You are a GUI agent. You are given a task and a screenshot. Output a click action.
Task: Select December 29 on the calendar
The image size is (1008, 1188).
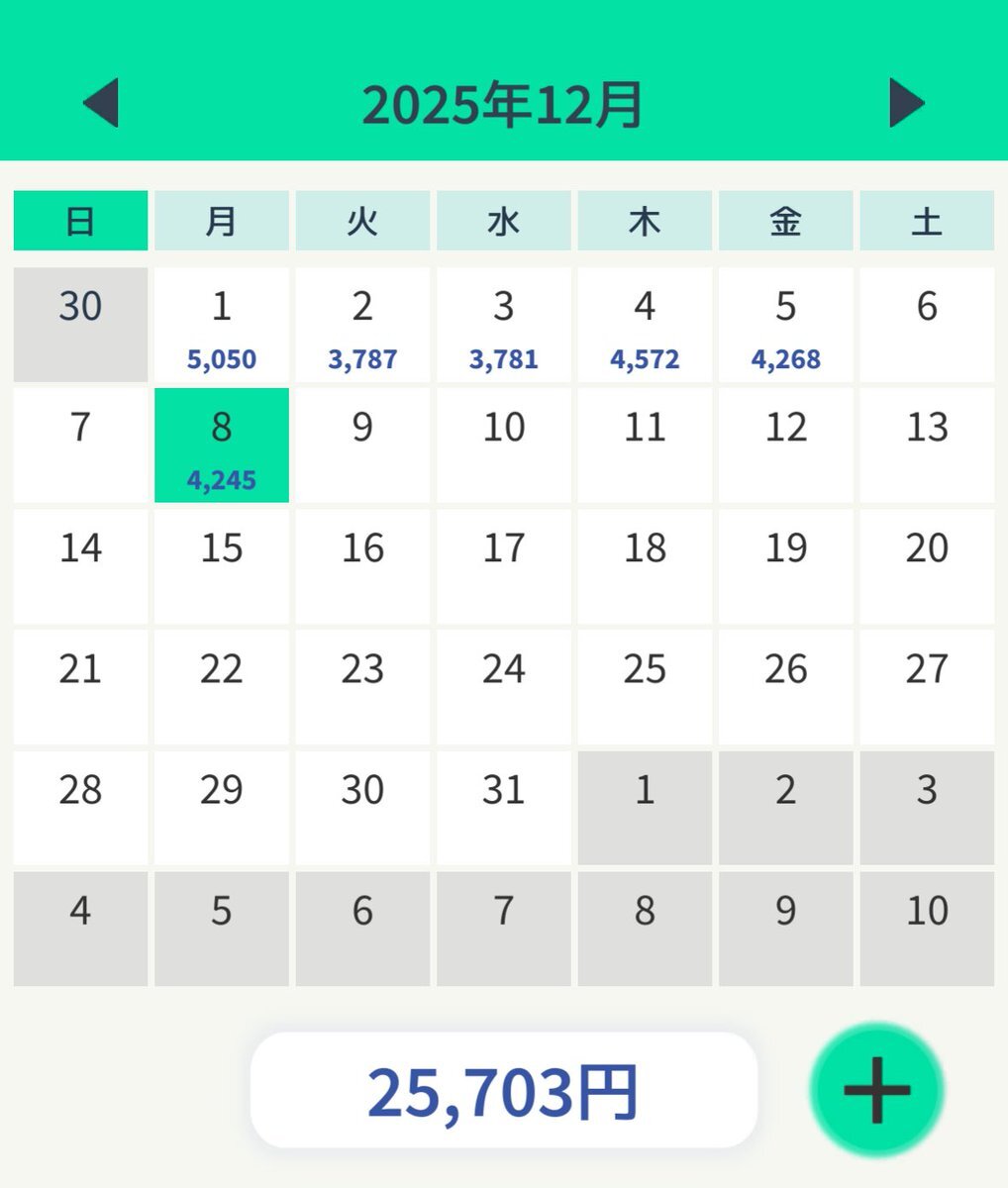(x=222, y=808)
